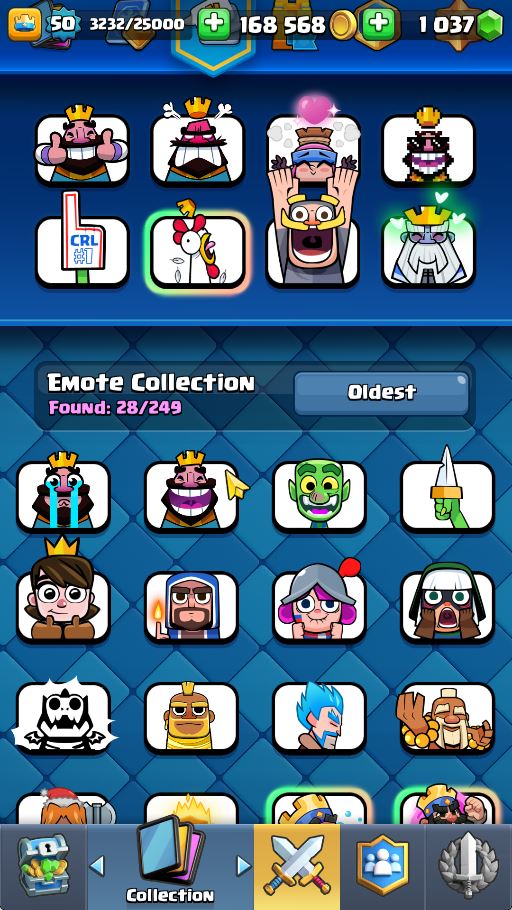Choose the wizard holding a flame emote
The height and width of the screenshot is (910, 512).
coord(191,606)
